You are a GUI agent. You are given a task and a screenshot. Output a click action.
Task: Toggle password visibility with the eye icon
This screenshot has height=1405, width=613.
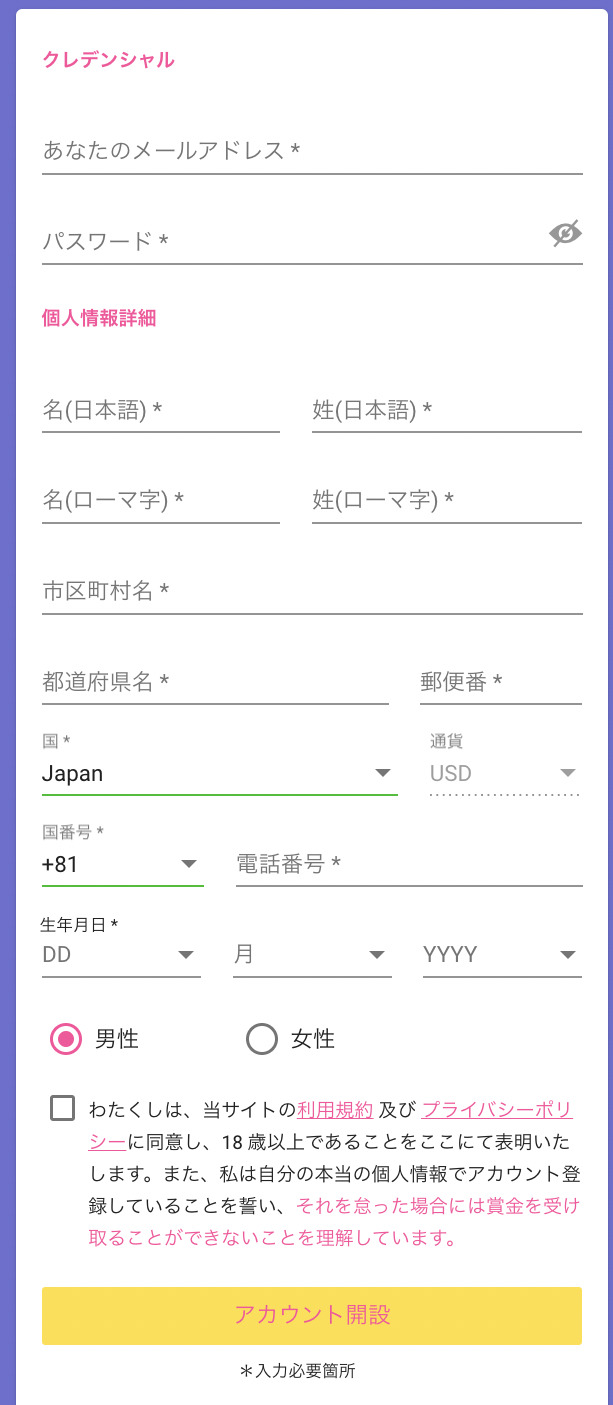tap(565, 234)
